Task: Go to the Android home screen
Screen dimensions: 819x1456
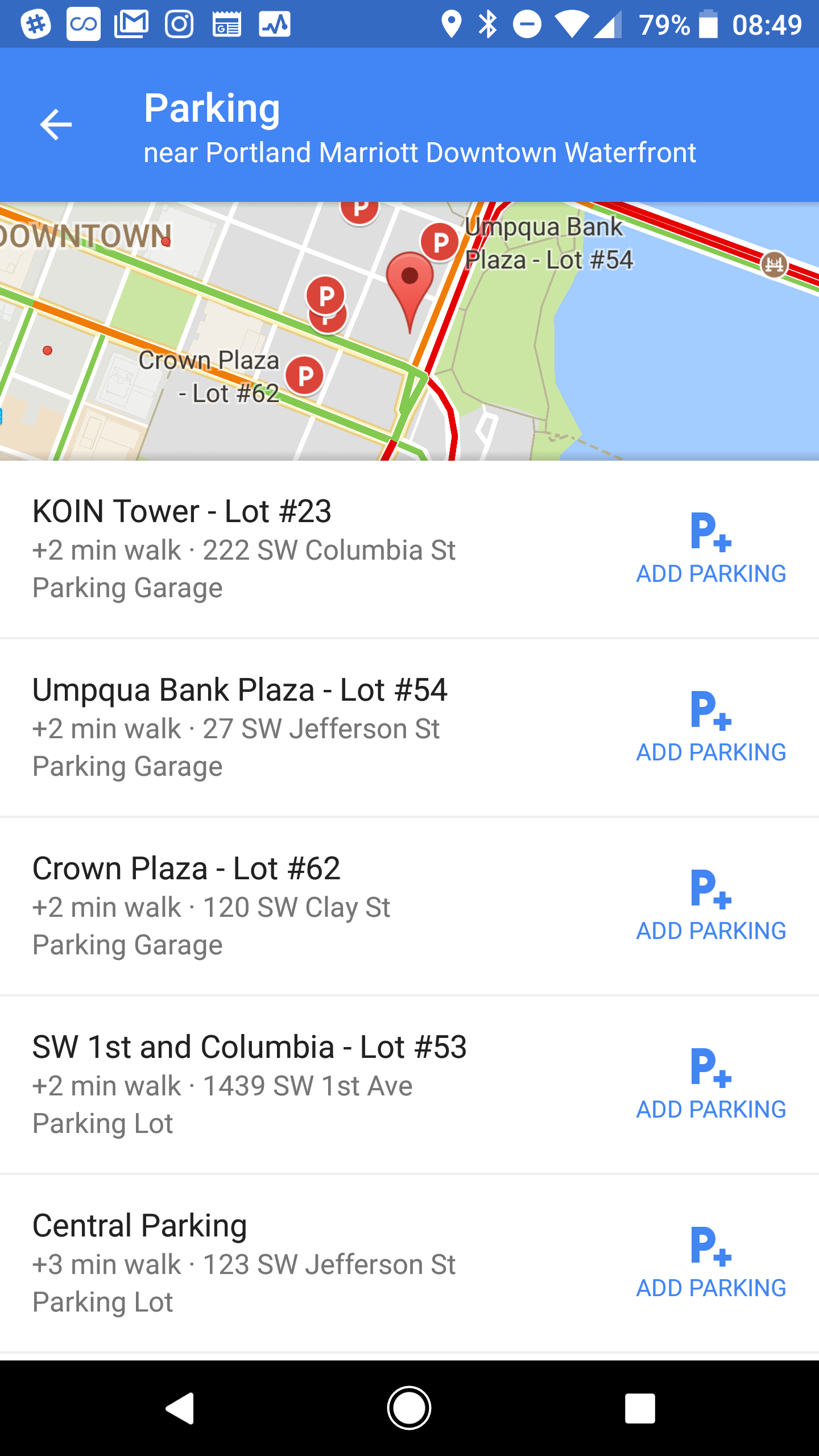Action: pyautogui.click(x=409, y=1408)
